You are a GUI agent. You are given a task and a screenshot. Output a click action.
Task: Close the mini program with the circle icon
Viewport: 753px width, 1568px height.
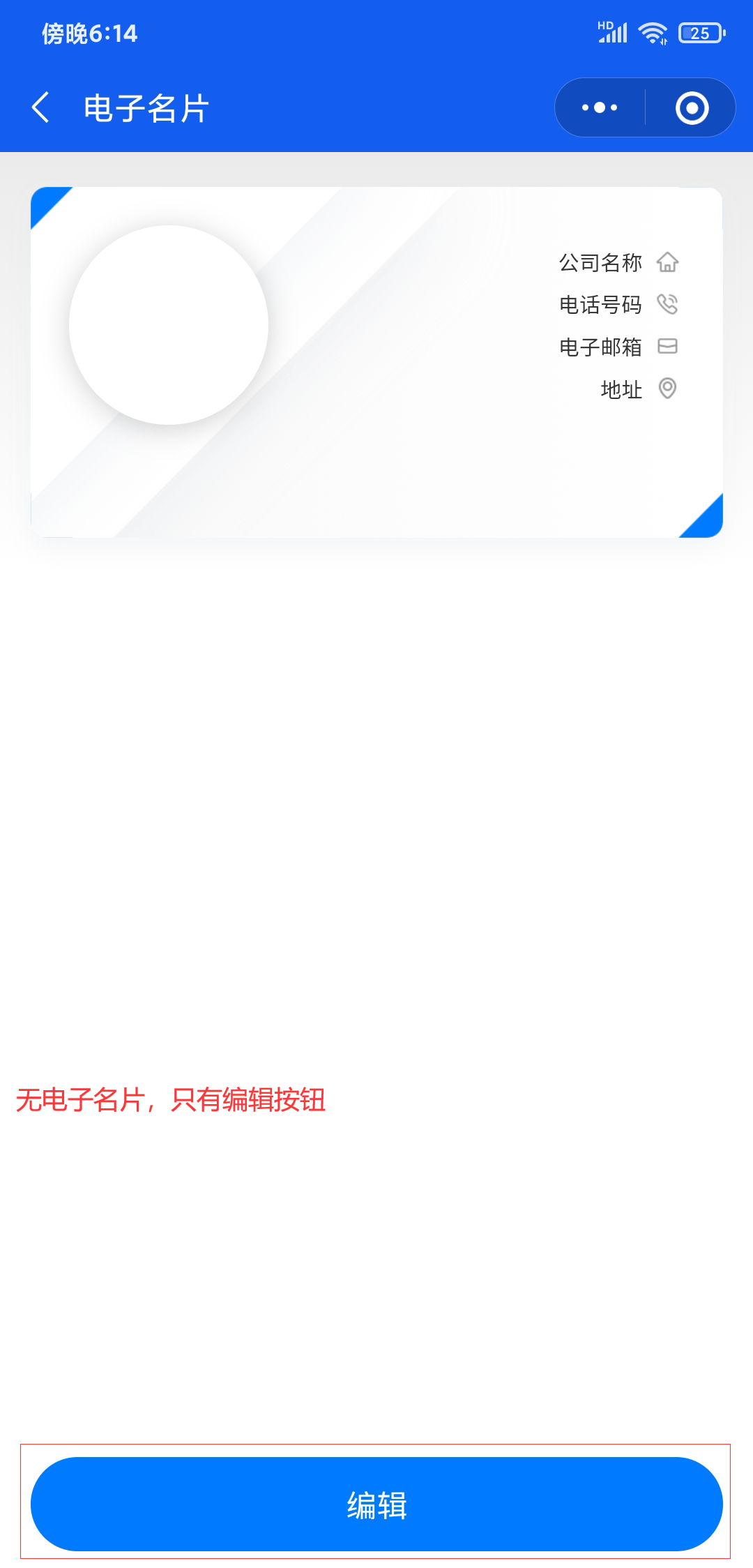coord(692,108)
